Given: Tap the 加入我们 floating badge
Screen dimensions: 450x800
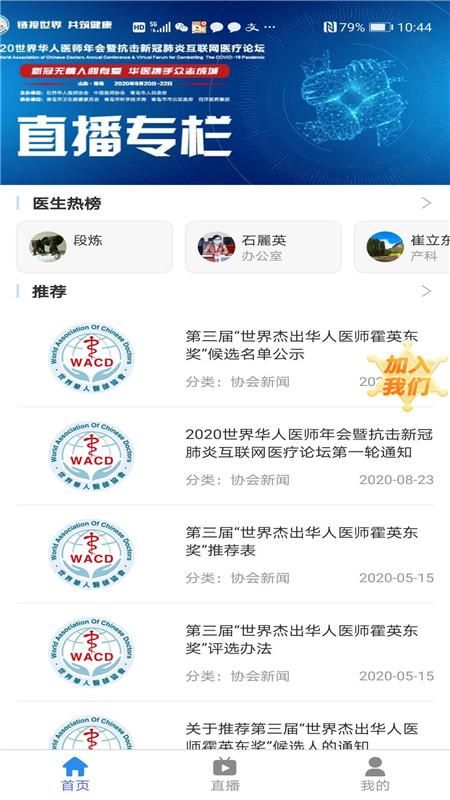Looking at the screenshot, I should click(407, 376).
